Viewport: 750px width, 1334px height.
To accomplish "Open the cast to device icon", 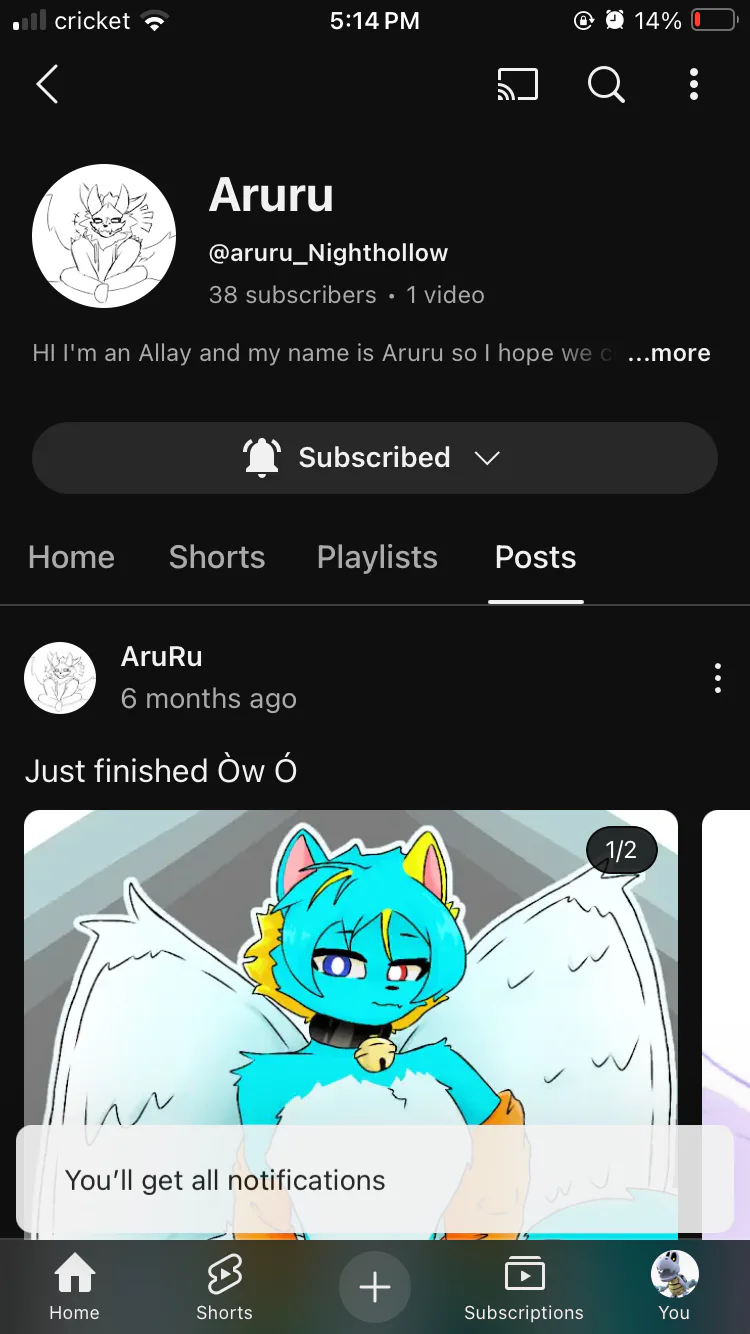I will [x=517, y=85].
